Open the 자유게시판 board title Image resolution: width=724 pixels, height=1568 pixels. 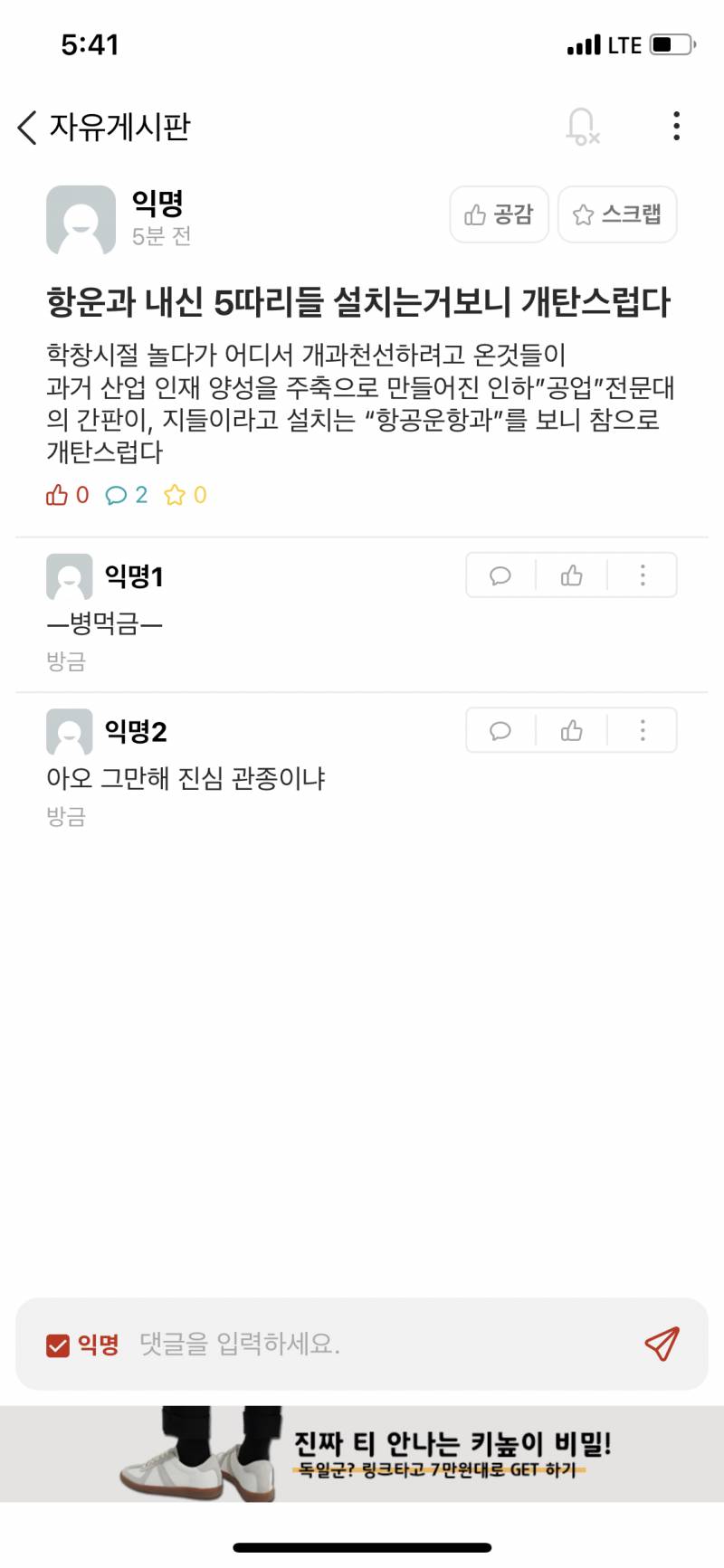tap(119, 127)
